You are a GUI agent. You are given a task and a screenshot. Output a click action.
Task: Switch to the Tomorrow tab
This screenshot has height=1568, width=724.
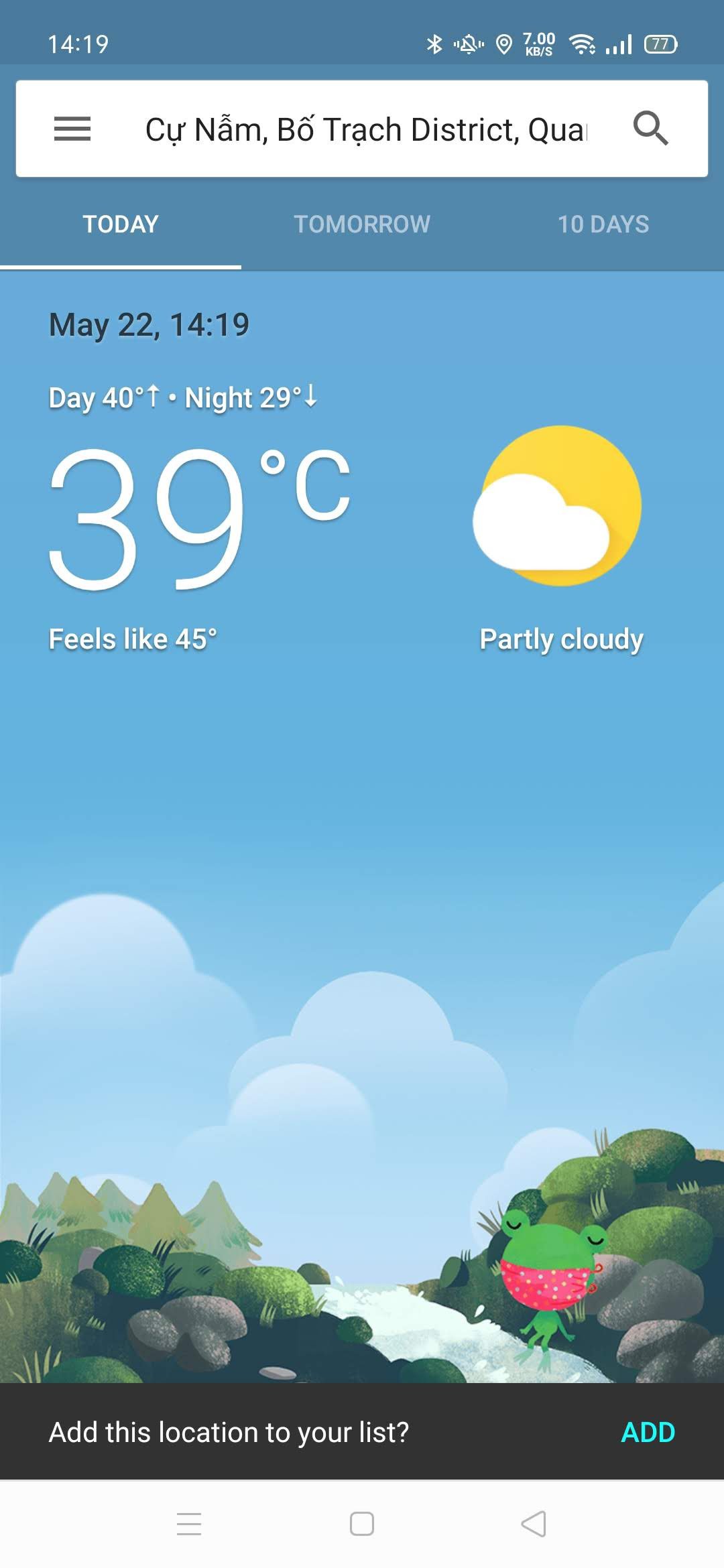coord(362,224)
